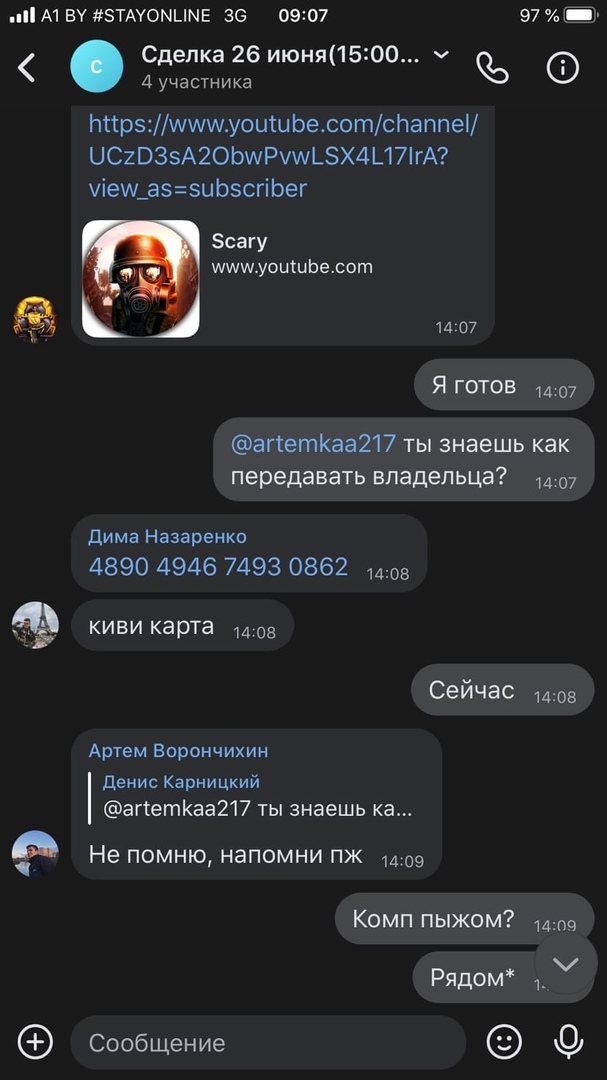
Task: Start a voice call in this group
Action: [492, 67]
